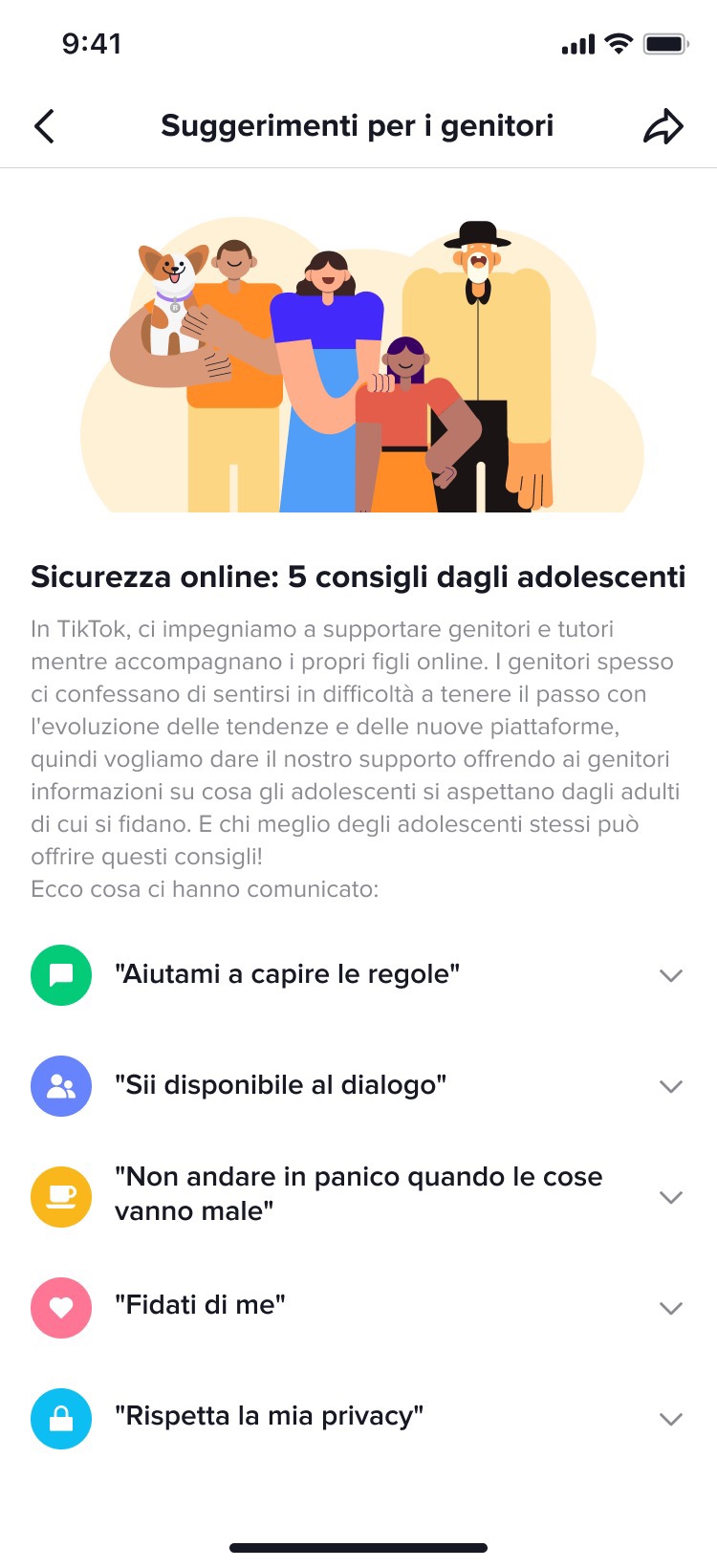Expand "Rispetta la mia privacy"
Screen dimensions: 717x1568
670,1419
